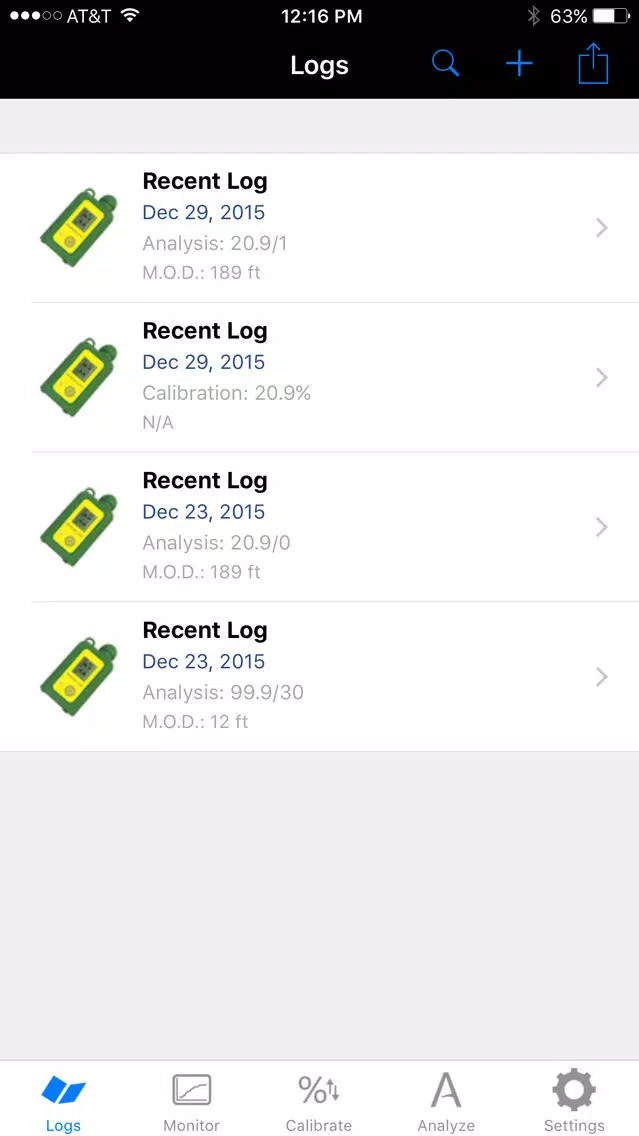Viewport: 639px width, 1136px height.
Task: Open the search magnifier in Logs
Action: pos(446,64)
